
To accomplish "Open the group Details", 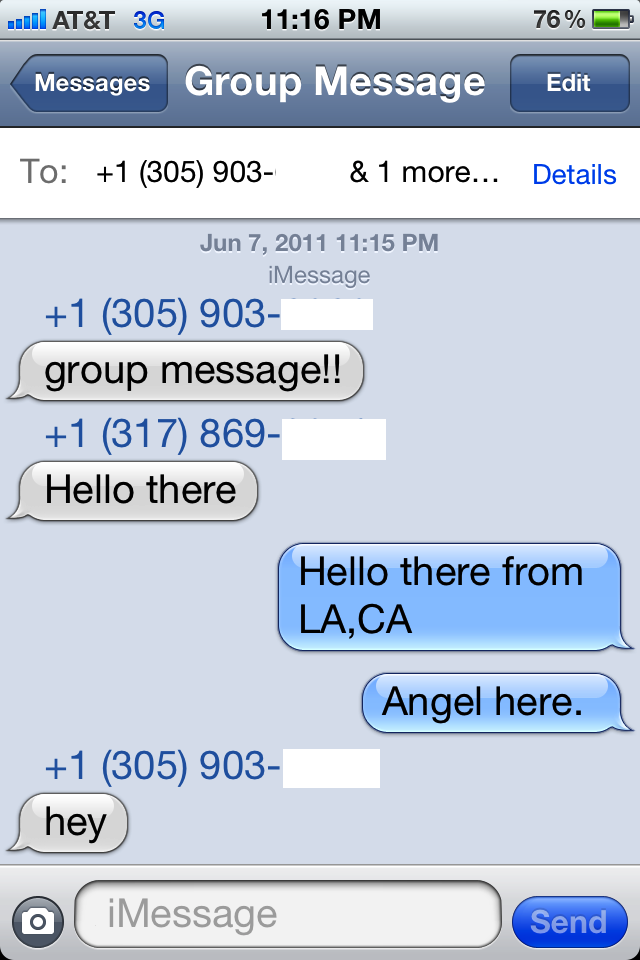I will pyautogui.click(x=574, y=175).
